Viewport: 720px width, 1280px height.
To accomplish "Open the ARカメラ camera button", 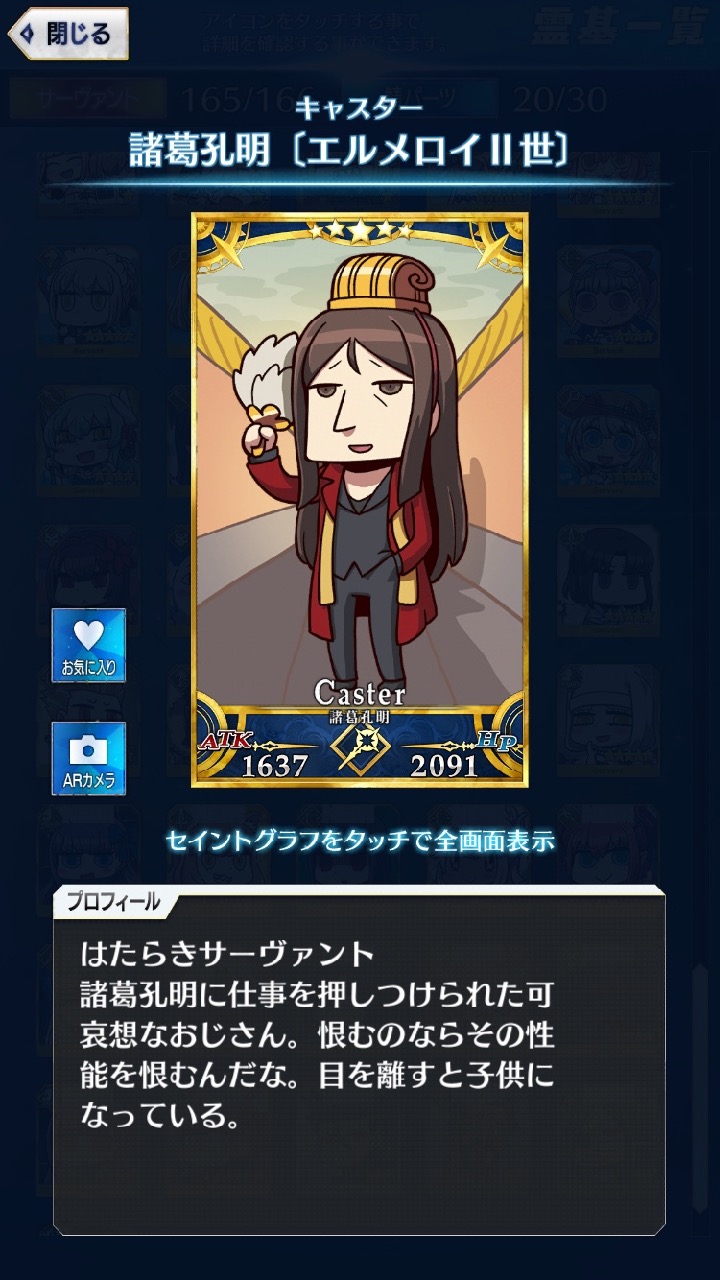I will coord(89,758).
